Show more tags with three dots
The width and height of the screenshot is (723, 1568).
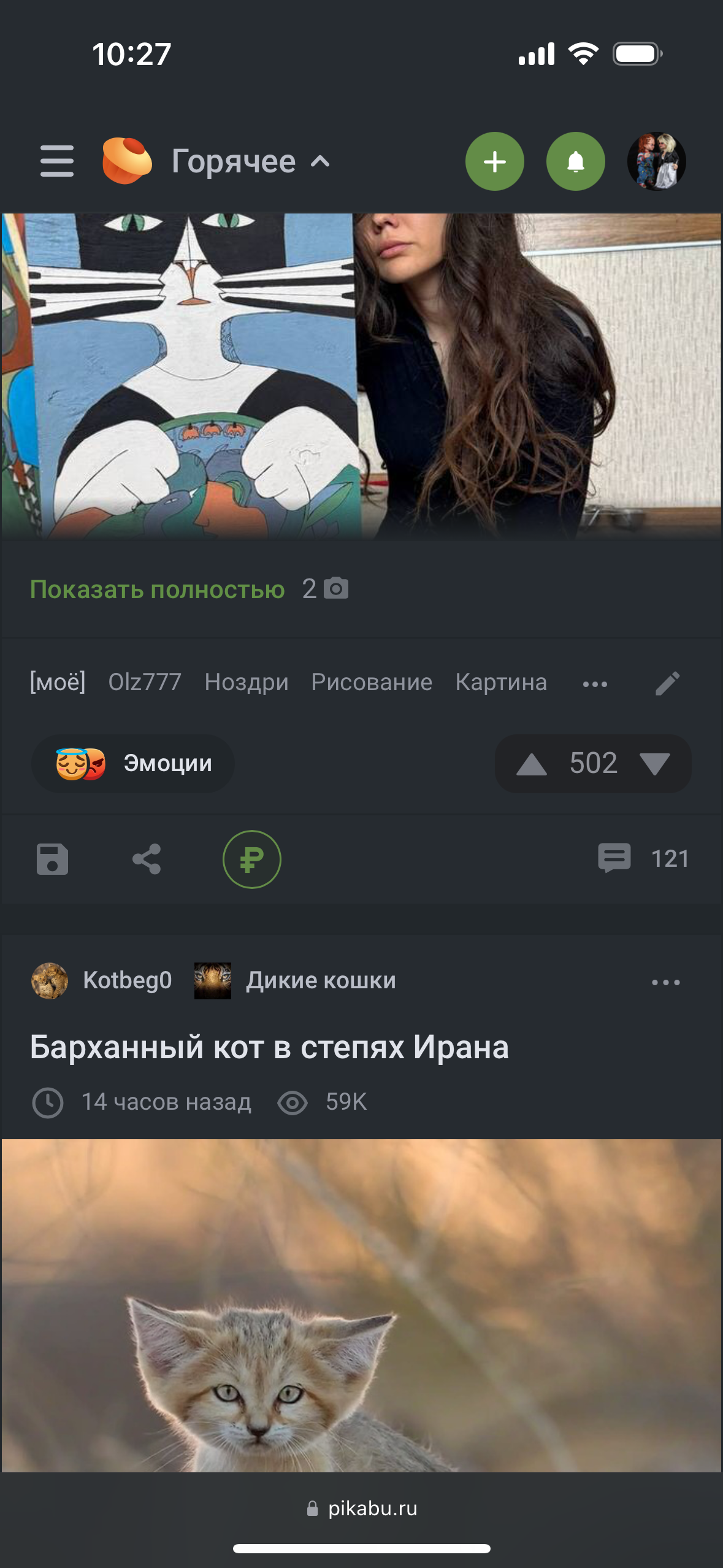pos(595,684)
